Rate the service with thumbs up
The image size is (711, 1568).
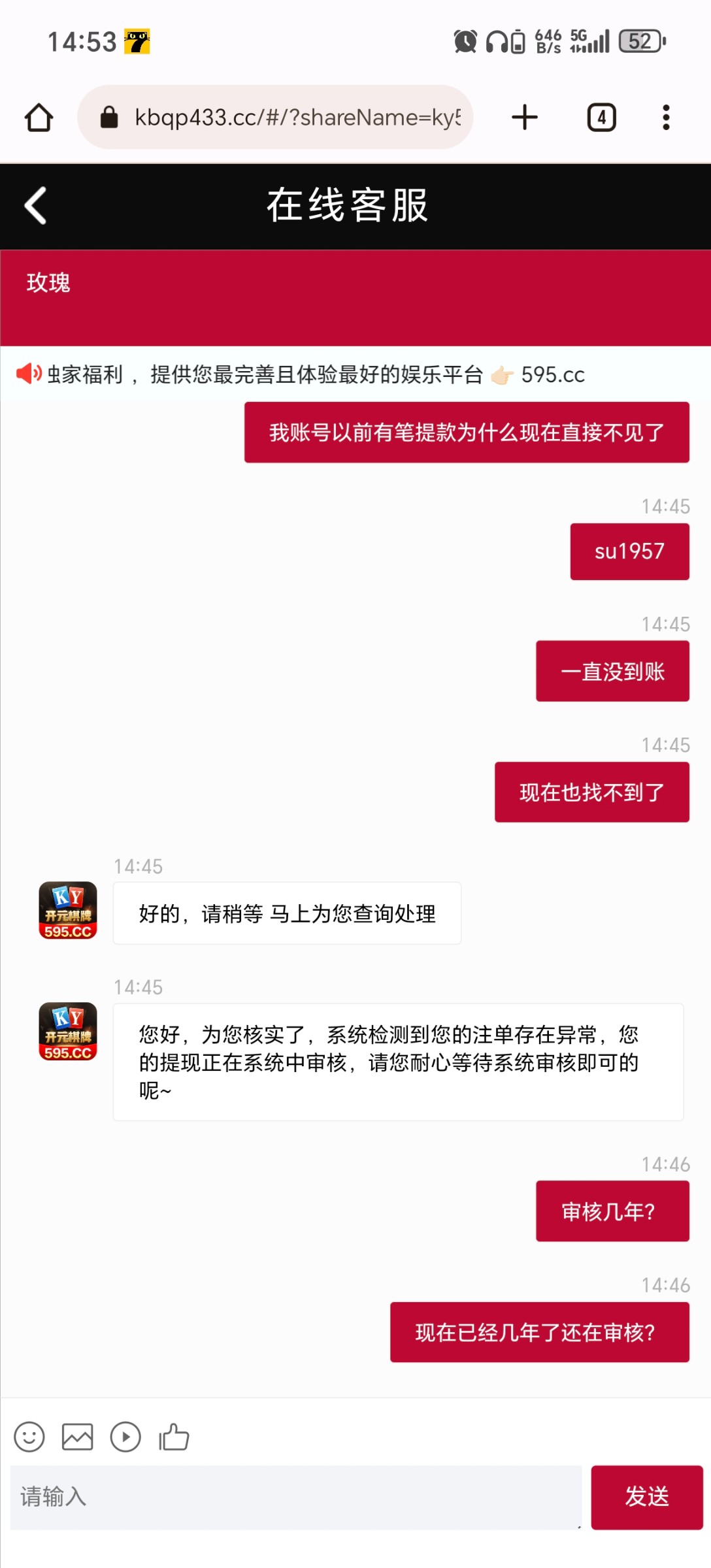tap(174, 1437)
